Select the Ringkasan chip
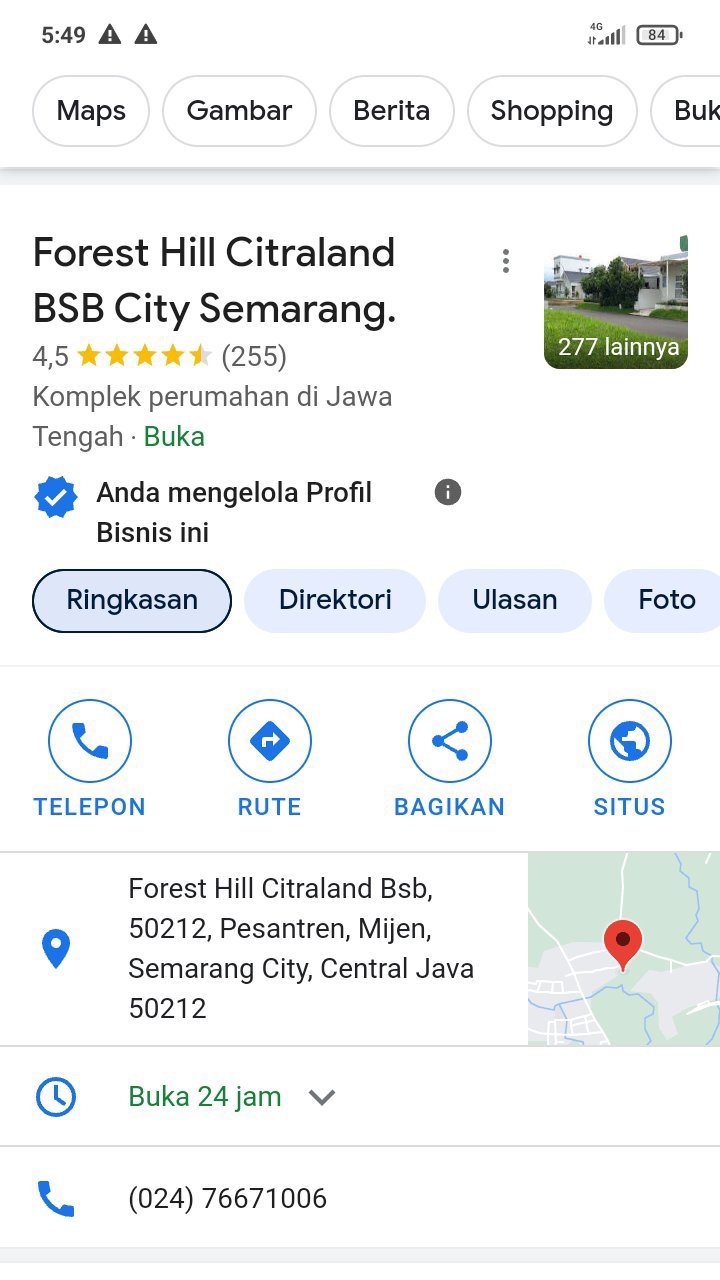The height and width of the screenshot is (1280, 720). tap(132, 600)
